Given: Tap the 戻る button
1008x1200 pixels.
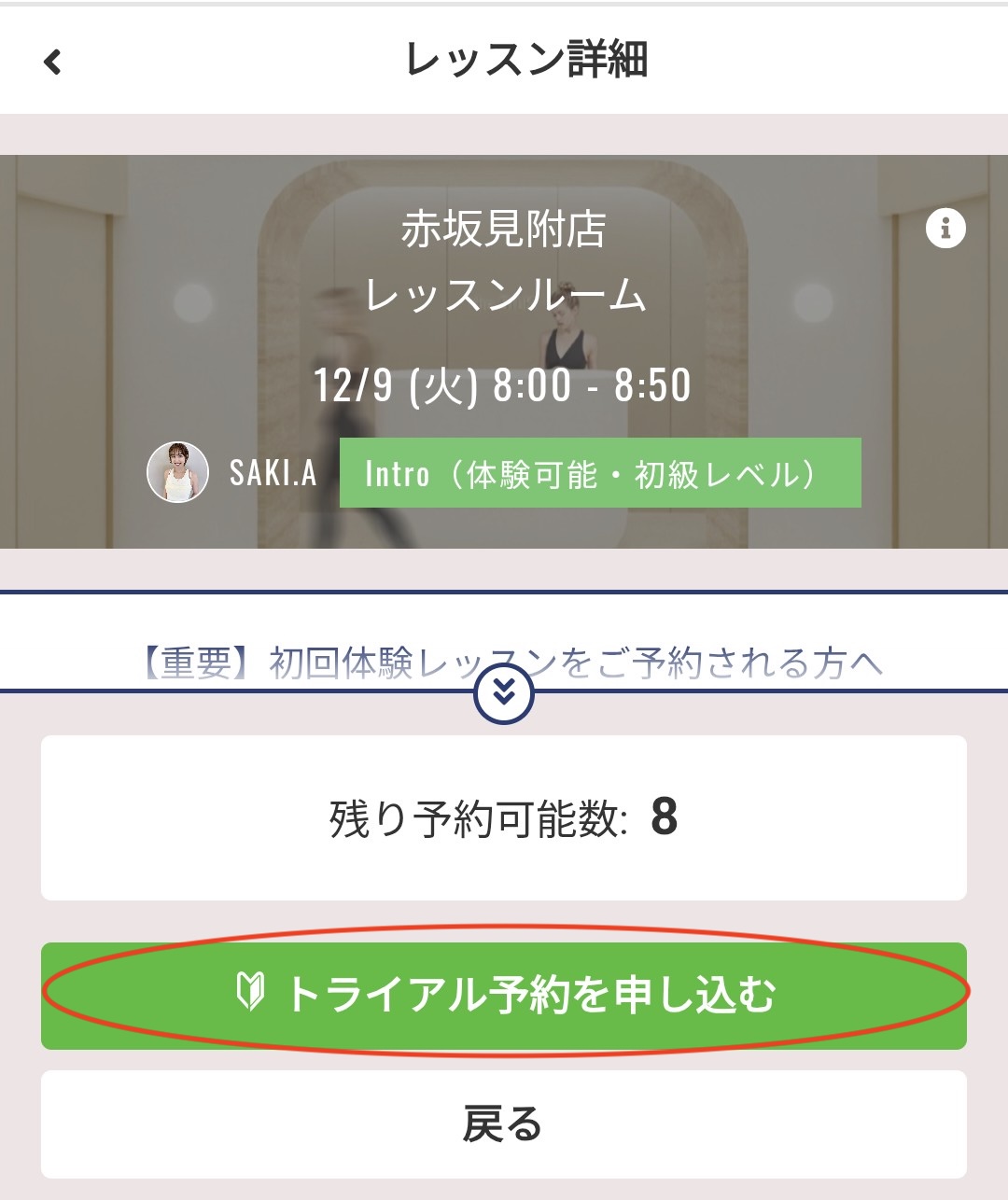Looking at the screenshot, I should point(504,1123).
